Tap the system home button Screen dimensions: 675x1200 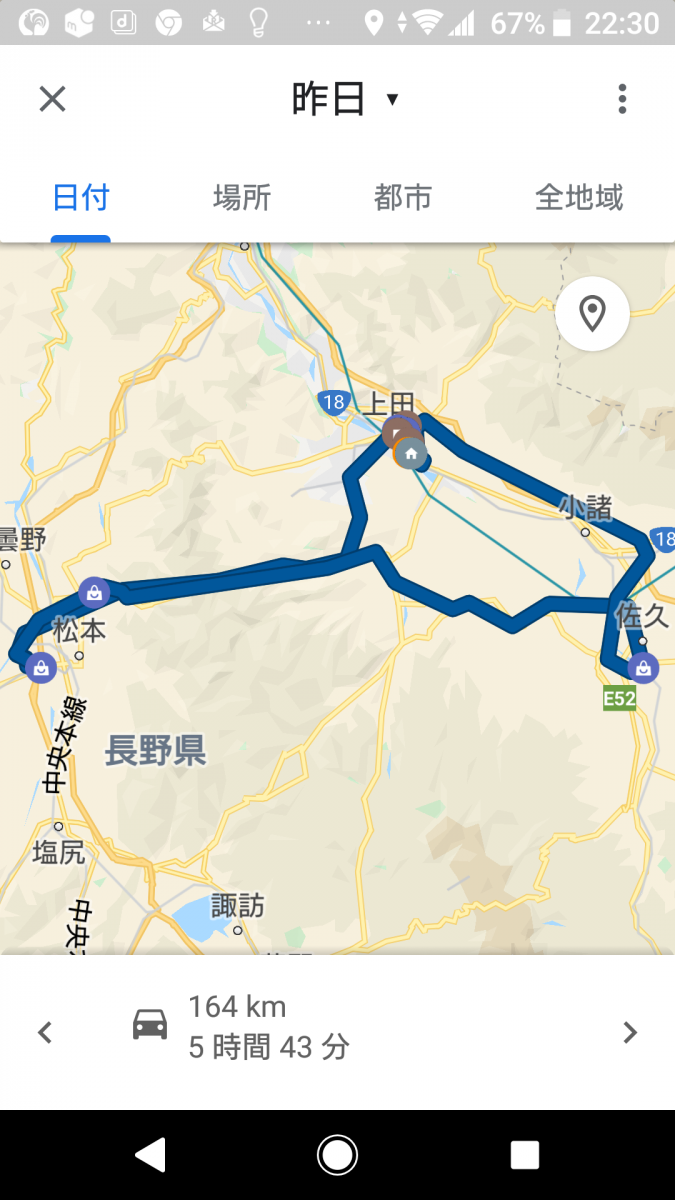tap(337, 1155)
